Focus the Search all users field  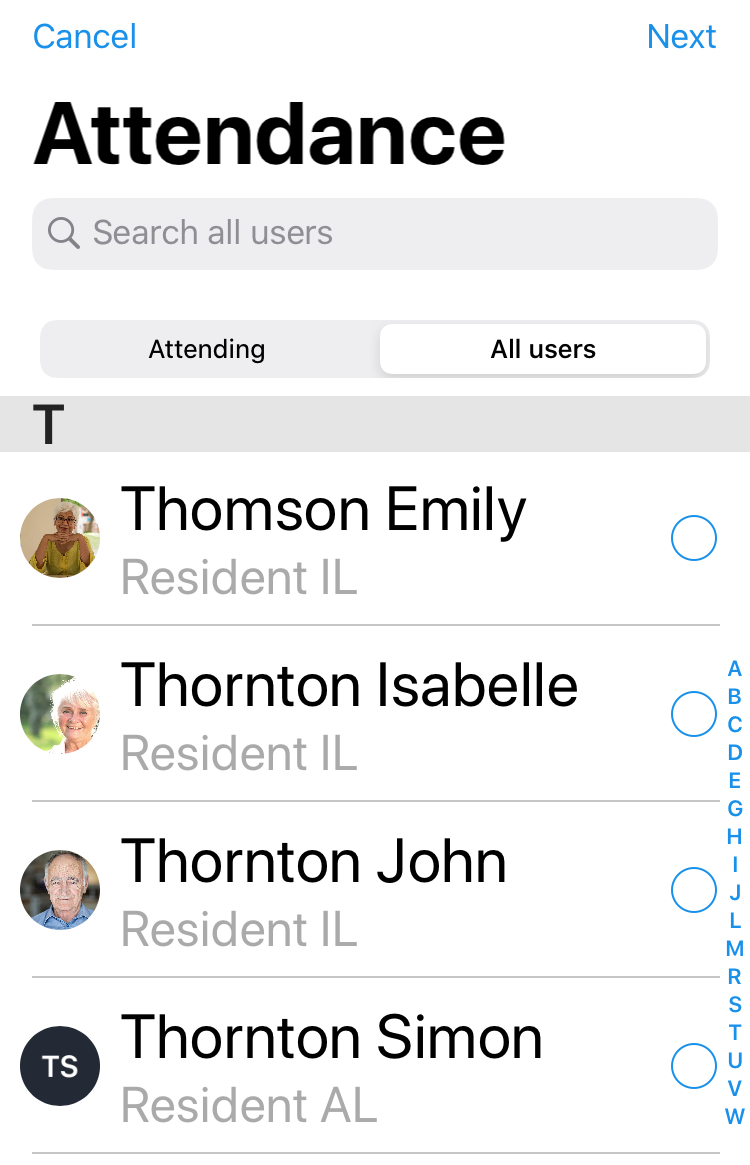pos(375,234)
